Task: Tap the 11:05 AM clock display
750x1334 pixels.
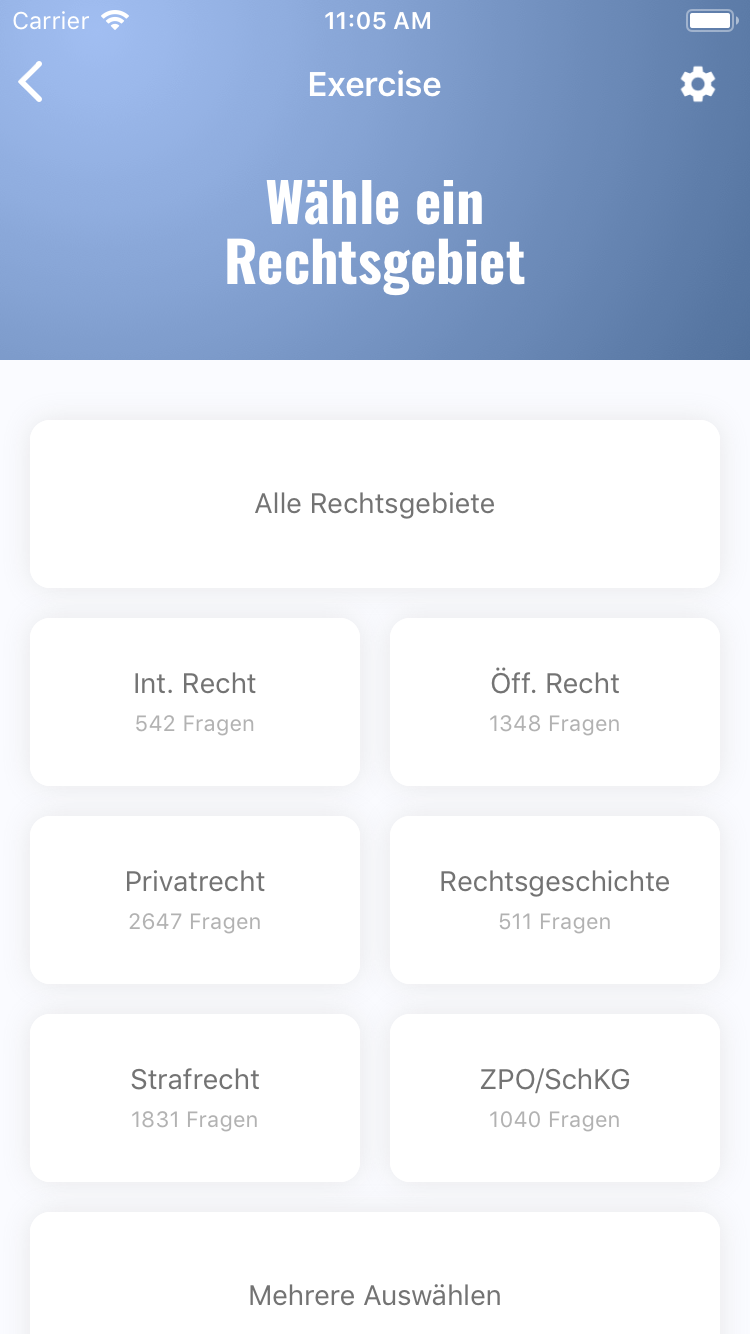Action: click(x=379, y=19)
